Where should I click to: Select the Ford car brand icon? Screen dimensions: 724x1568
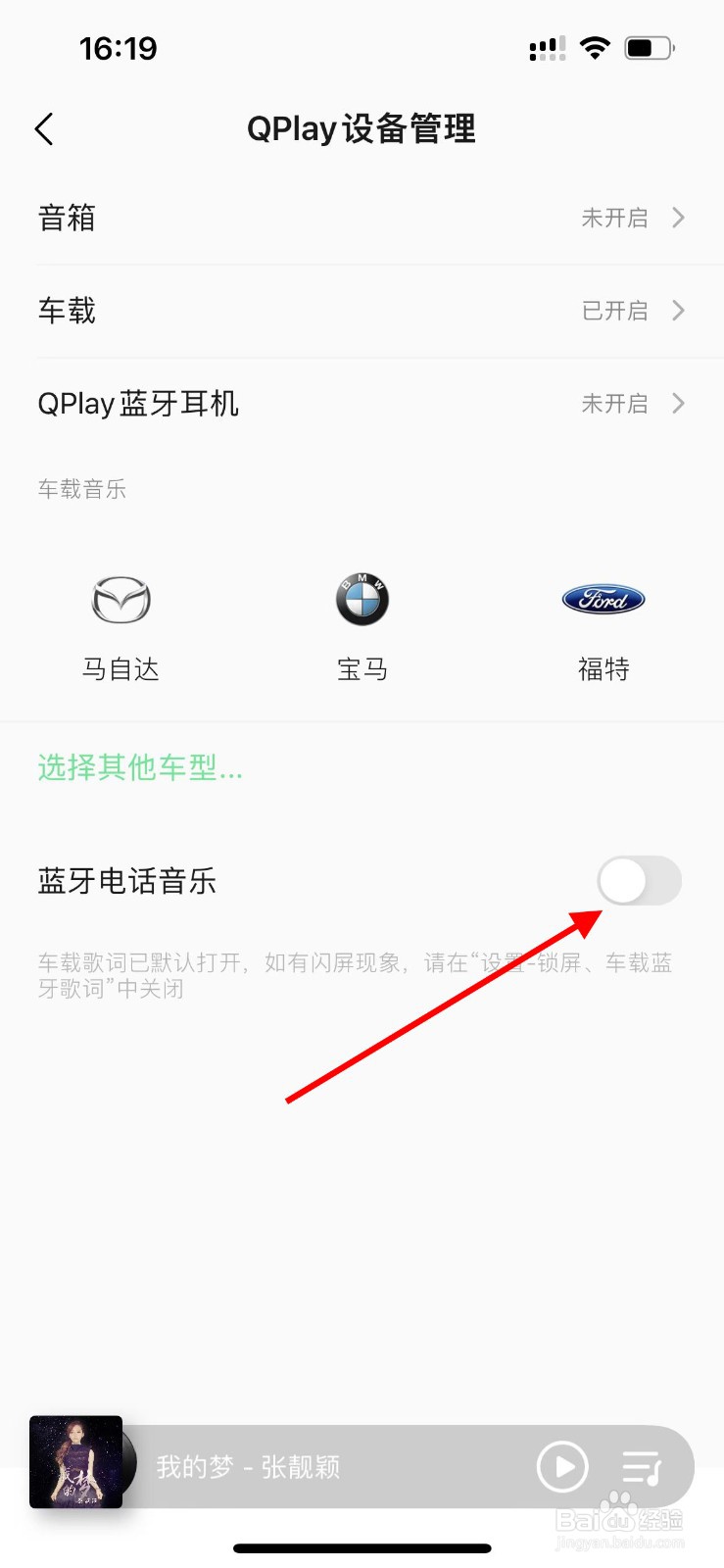603,600
